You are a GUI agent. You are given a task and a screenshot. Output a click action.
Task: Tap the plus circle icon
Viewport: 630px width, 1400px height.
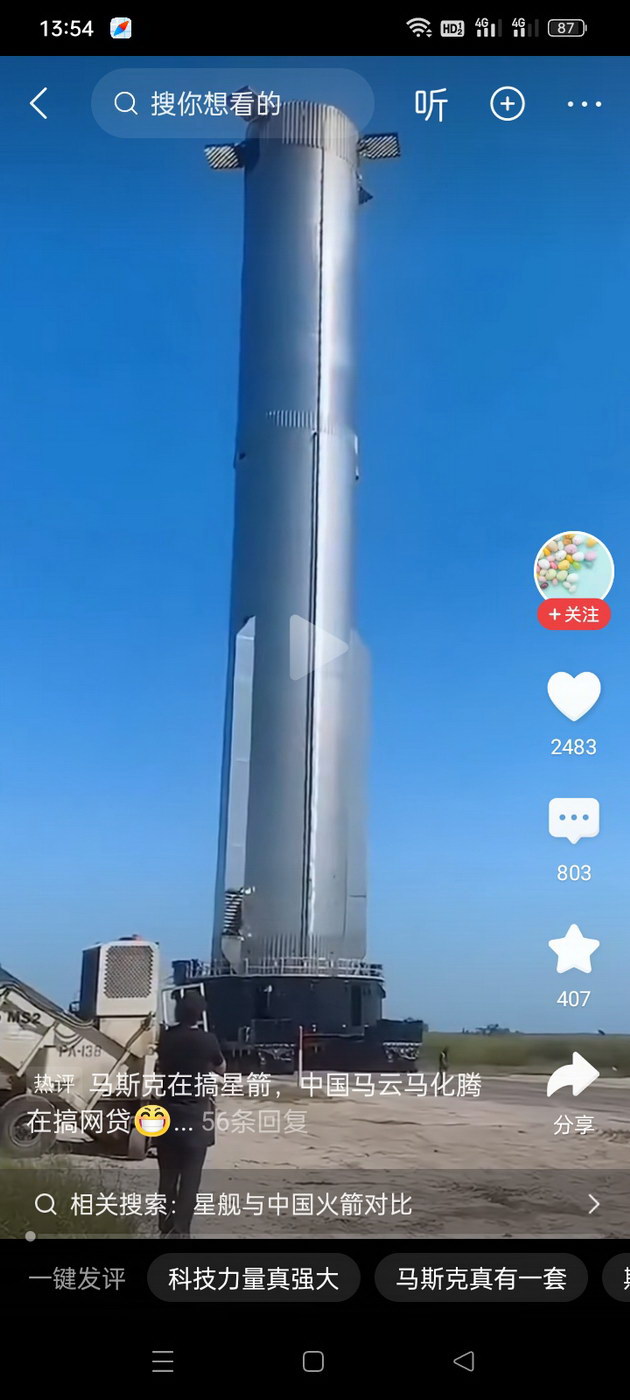click(507, 104)
